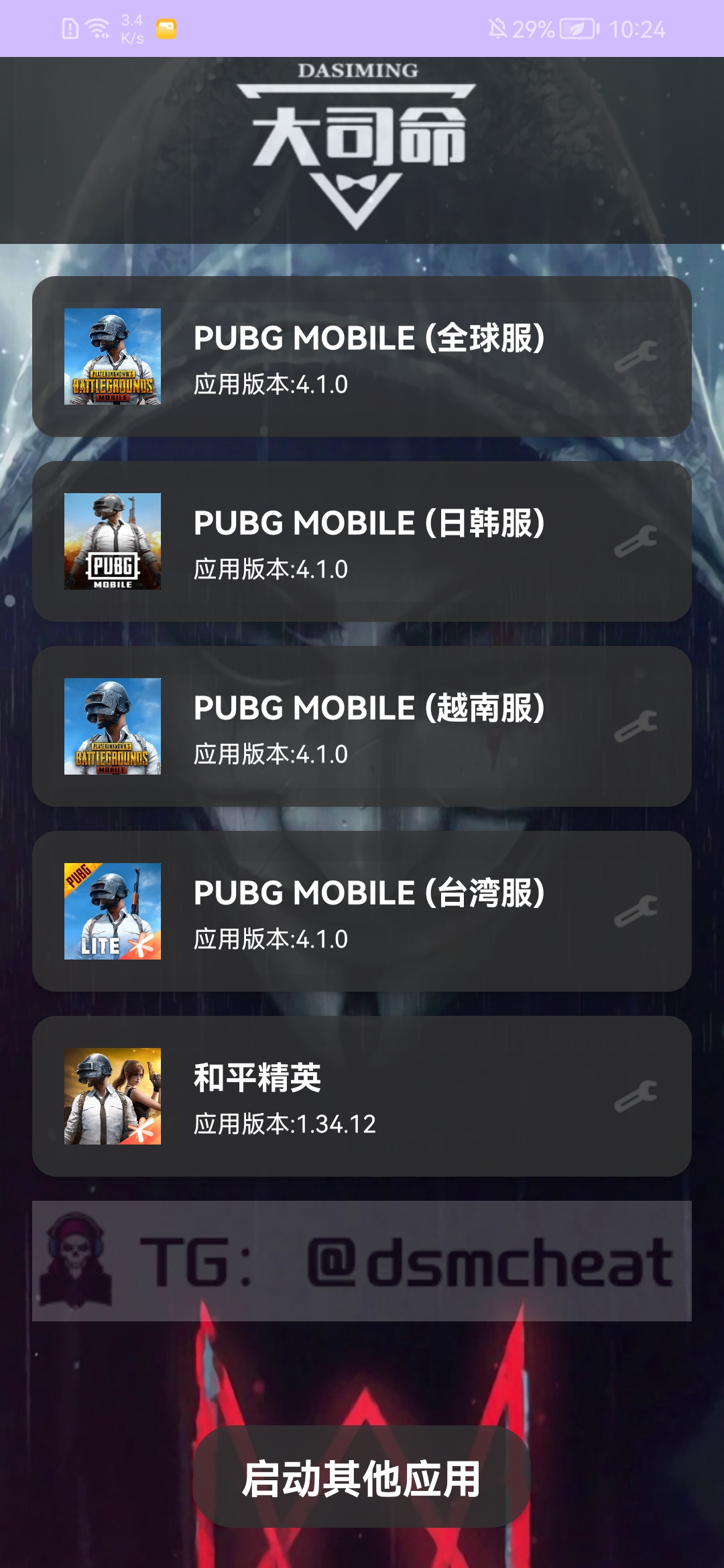Open wrench settings for PUBG MOBILE (台湾服)
724x1568 pixels.
(x=636, y=911)
